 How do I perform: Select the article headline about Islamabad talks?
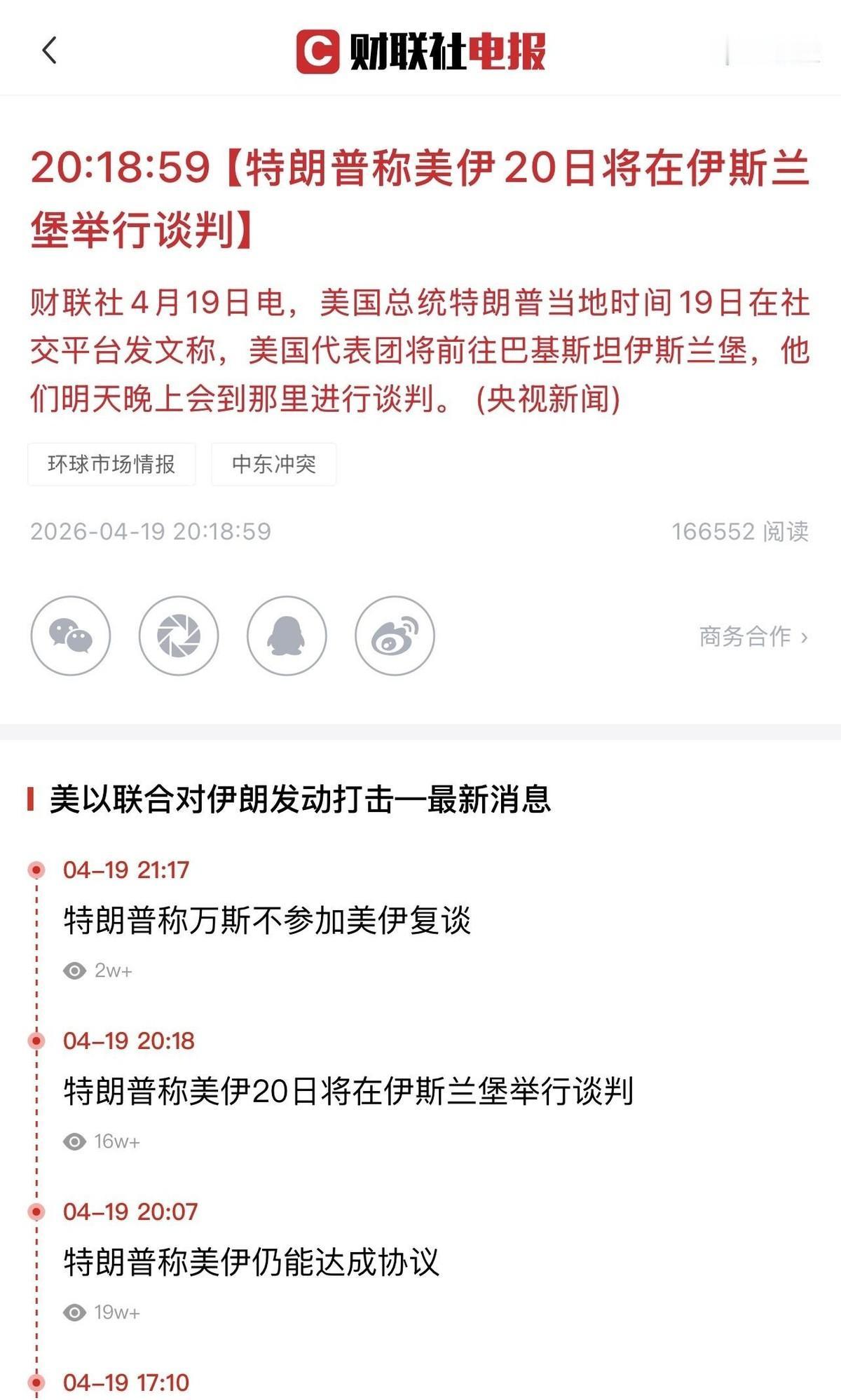click(420, 196)
